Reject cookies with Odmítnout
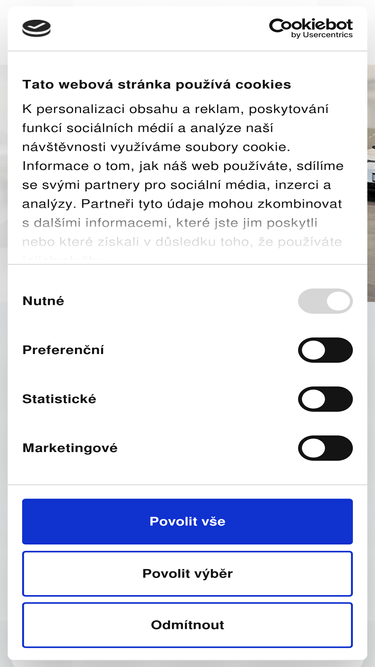375x667 pixels. (x=188, y=625)
